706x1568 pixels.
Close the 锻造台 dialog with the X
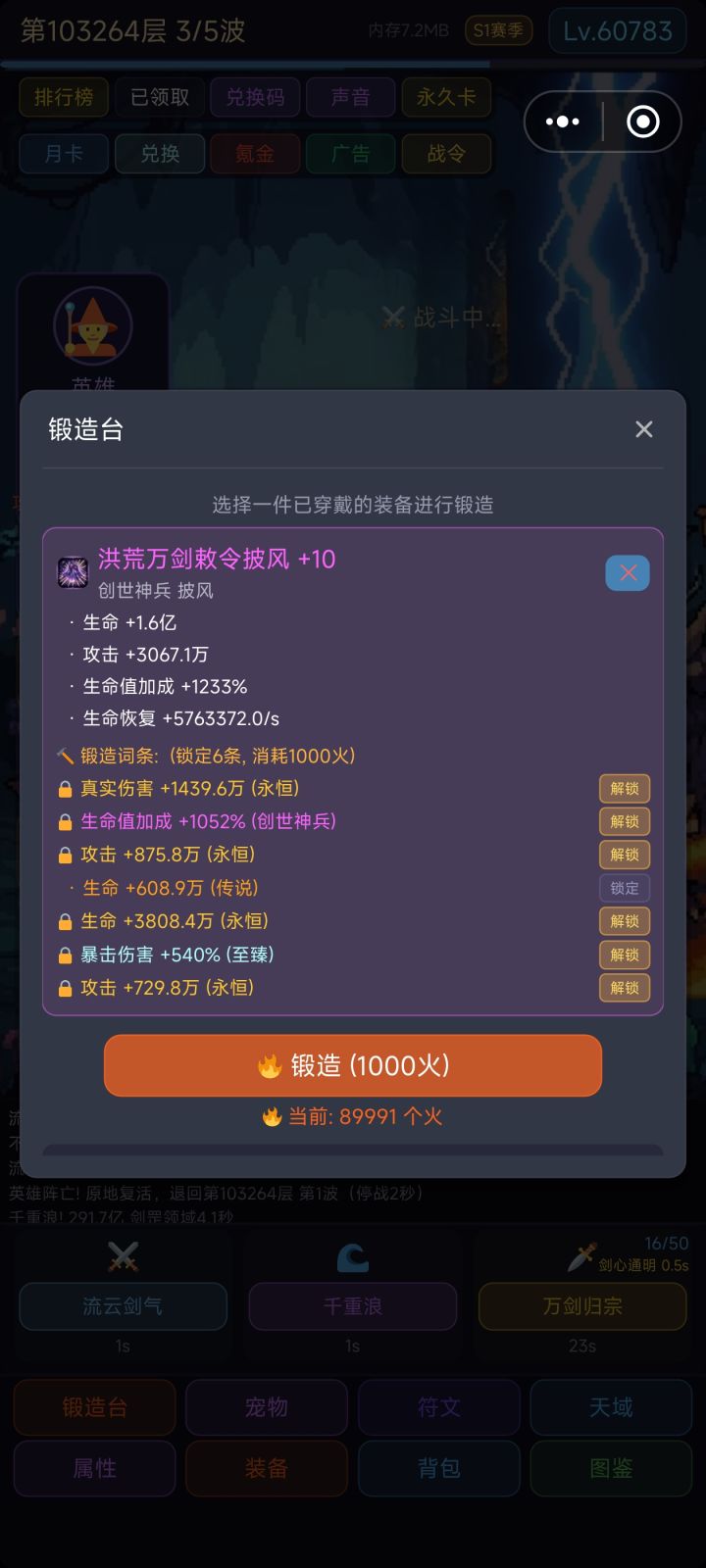pos(643,429)
